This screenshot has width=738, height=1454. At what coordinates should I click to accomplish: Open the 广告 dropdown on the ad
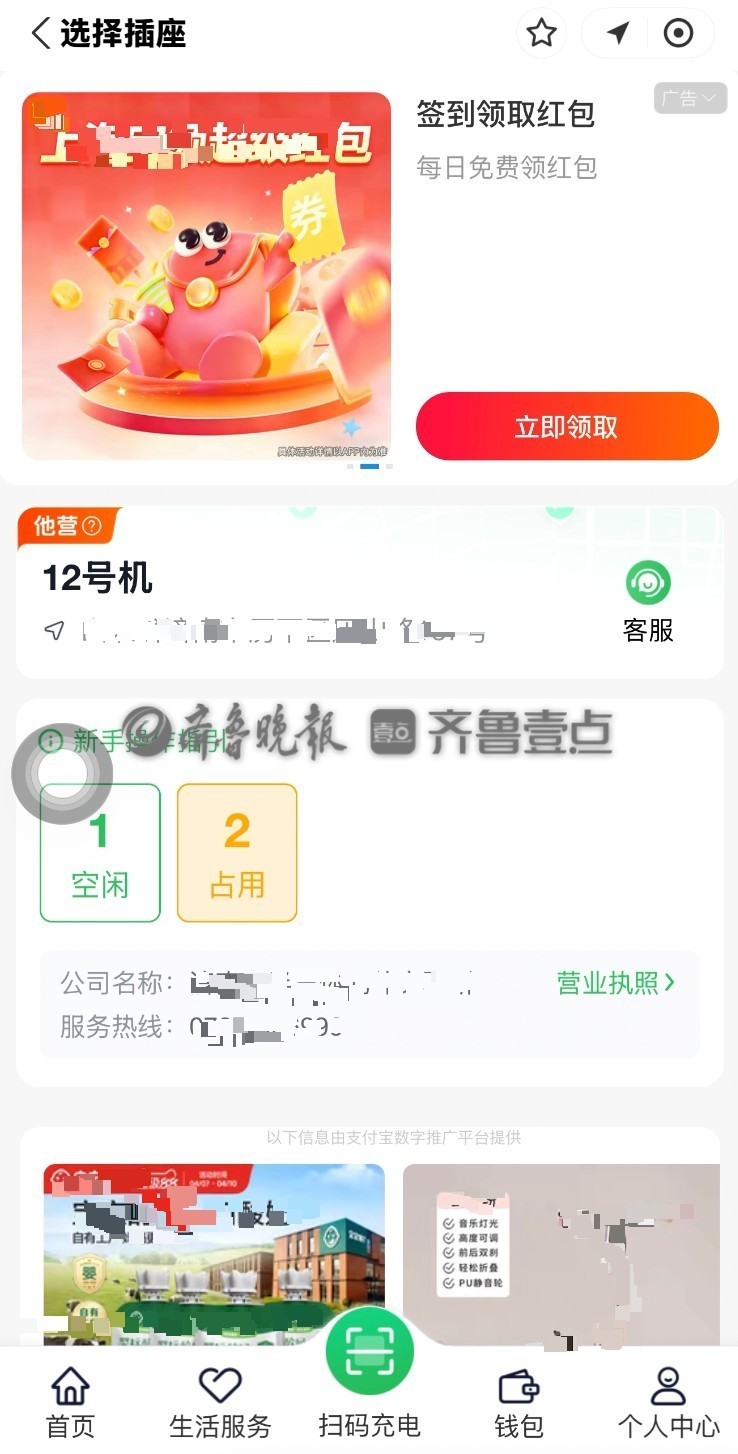(690, 98)
